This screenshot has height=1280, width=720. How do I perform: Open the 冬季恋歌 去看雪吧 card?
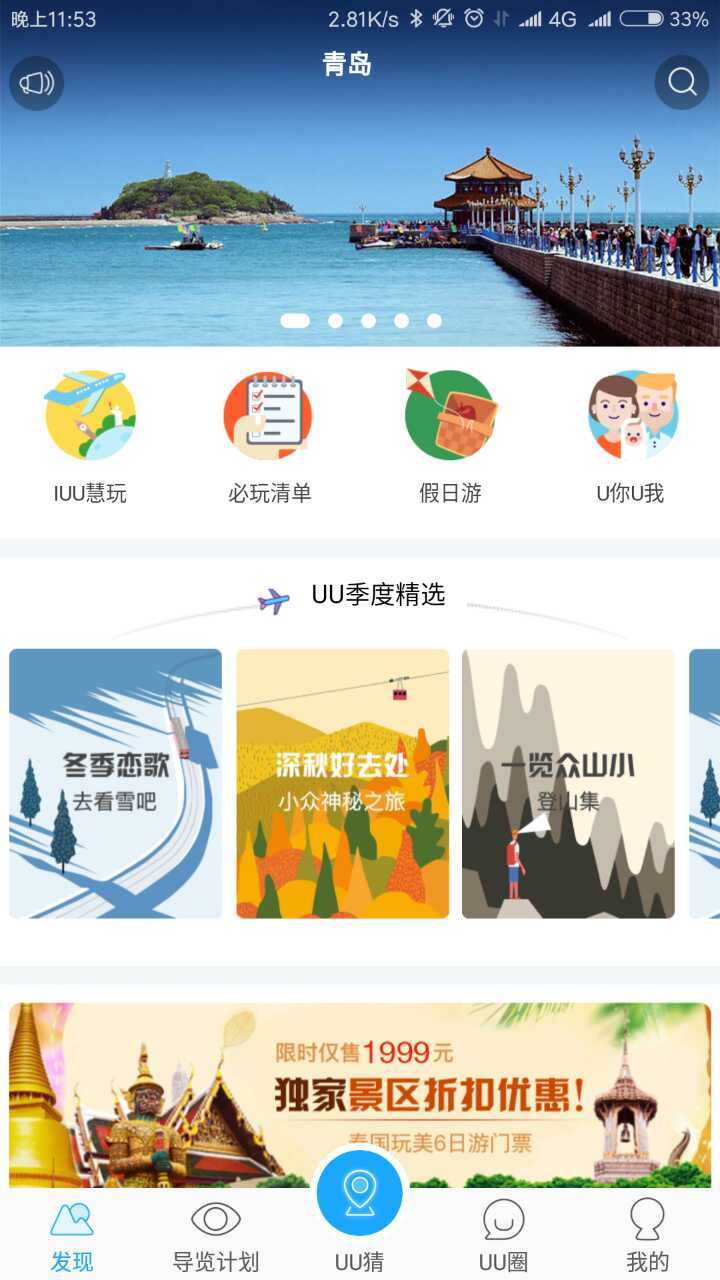coord(116,783)
